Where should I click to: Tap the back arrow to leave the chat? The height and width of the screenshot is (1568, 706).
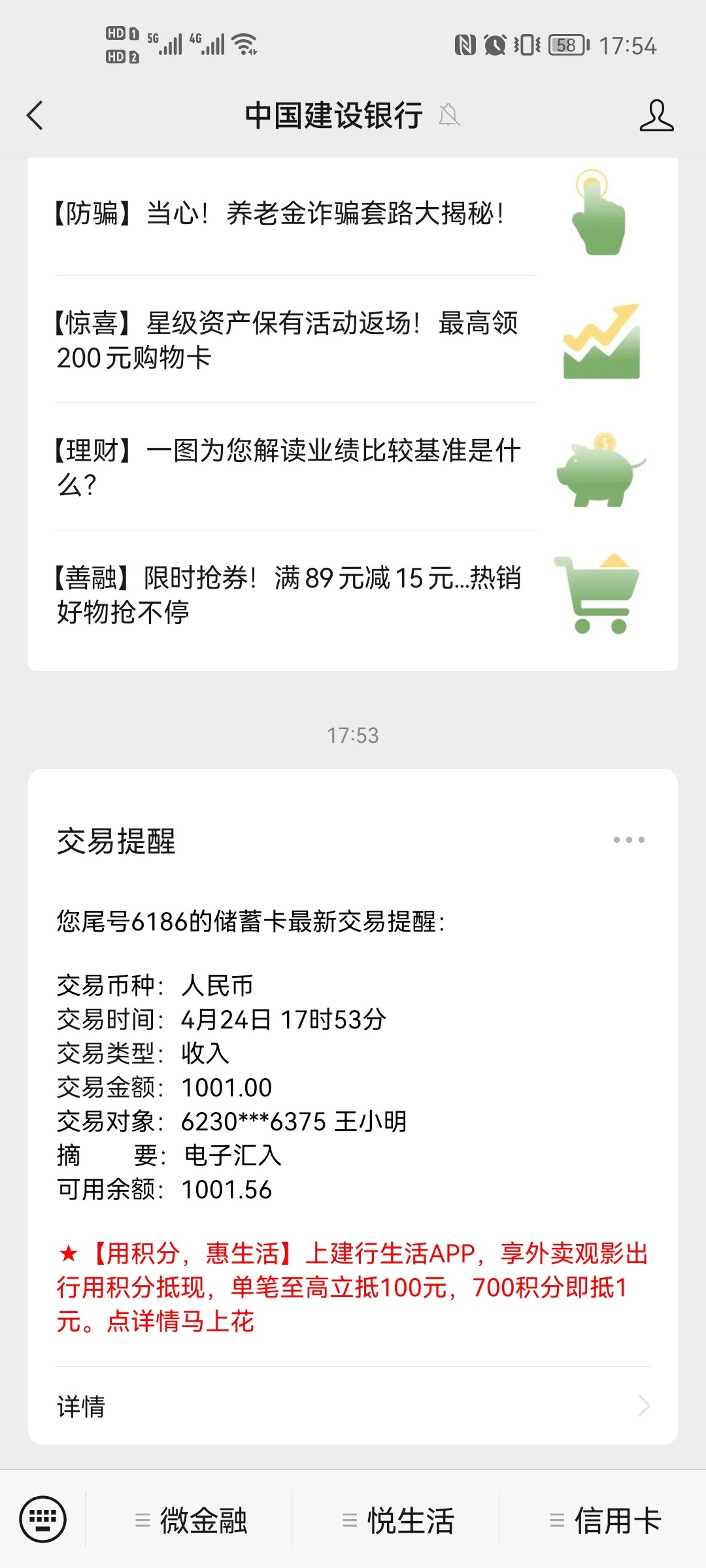pos(34,114)
